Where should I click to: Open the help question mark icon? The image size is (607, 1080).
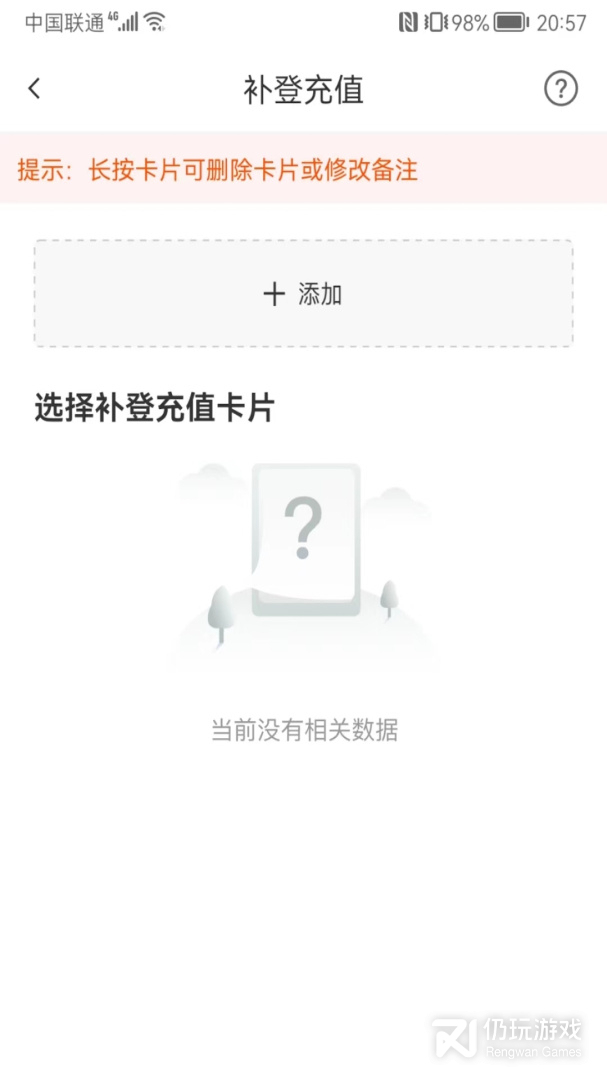coord(561,89)
